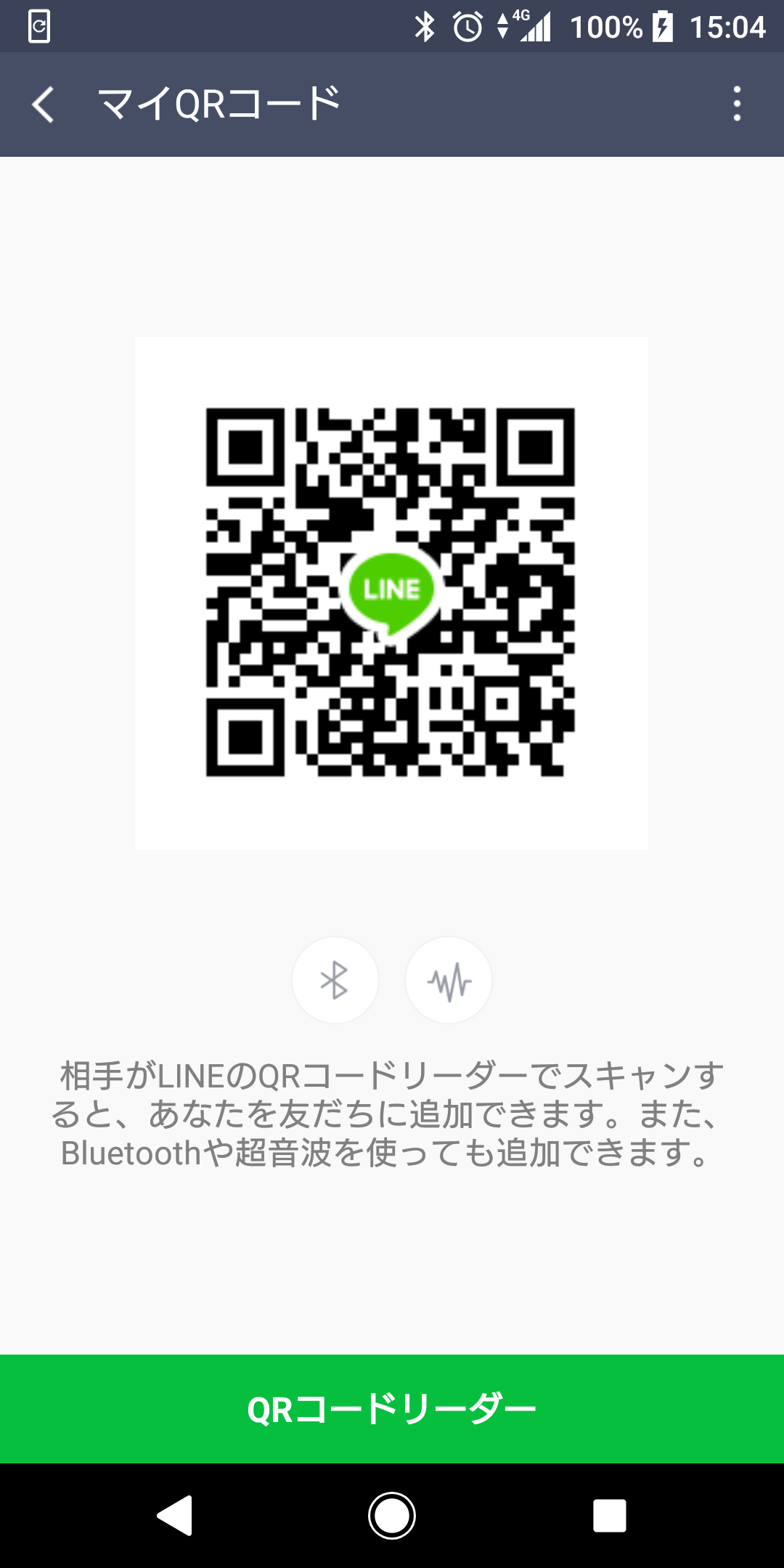Open the QRコードリーダー button
784x1568 pixels.
click(x=392, y=1408)
